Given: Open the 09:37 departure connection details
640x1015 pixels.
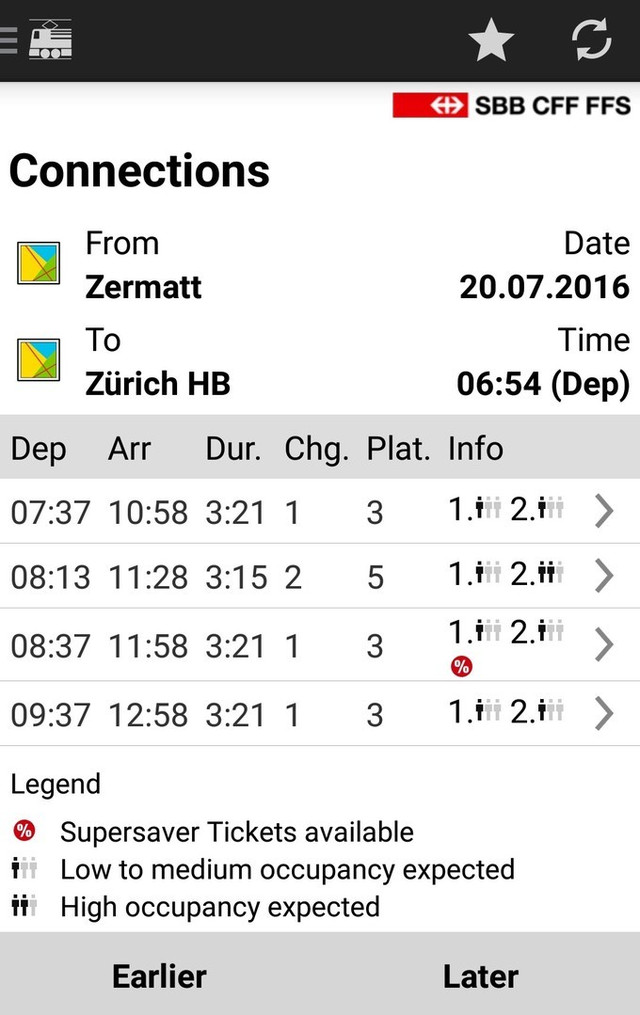Looking at the screenshot, I should coord(320,714).
